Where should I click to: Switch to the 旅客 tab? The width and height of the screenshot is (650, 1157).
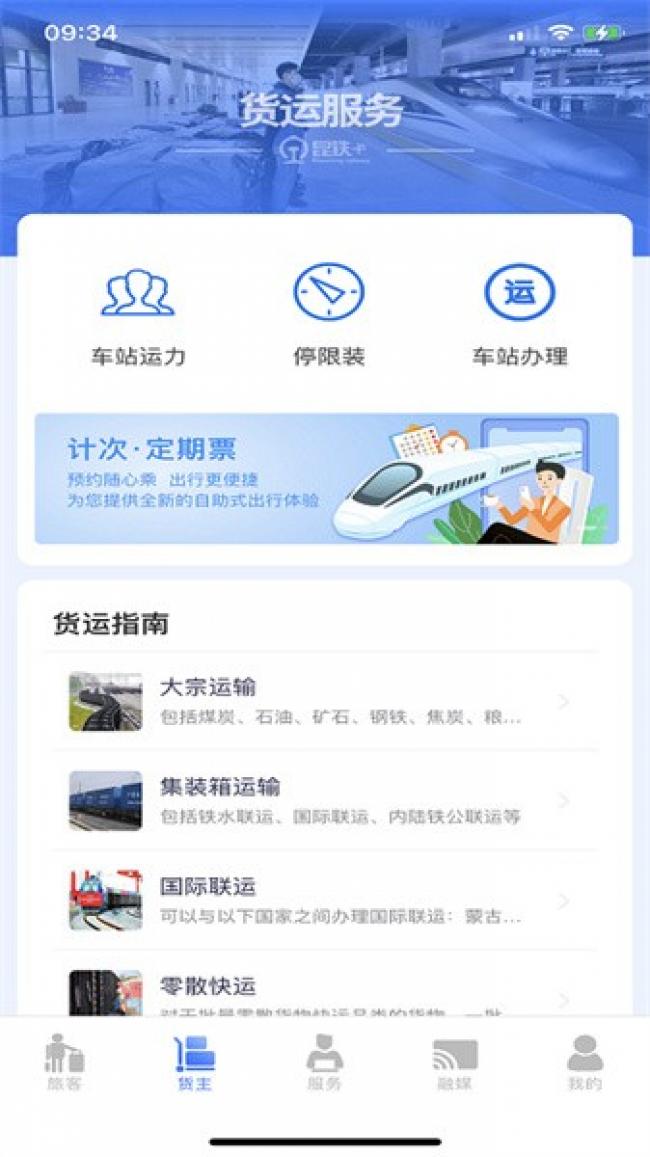(65, 1063)
